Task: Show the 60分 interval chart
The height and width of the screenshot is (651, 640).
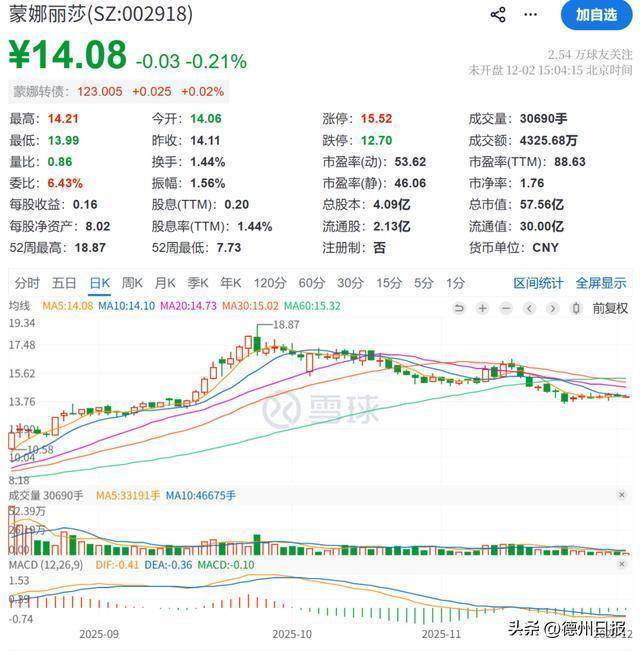Action: (311, 283)
